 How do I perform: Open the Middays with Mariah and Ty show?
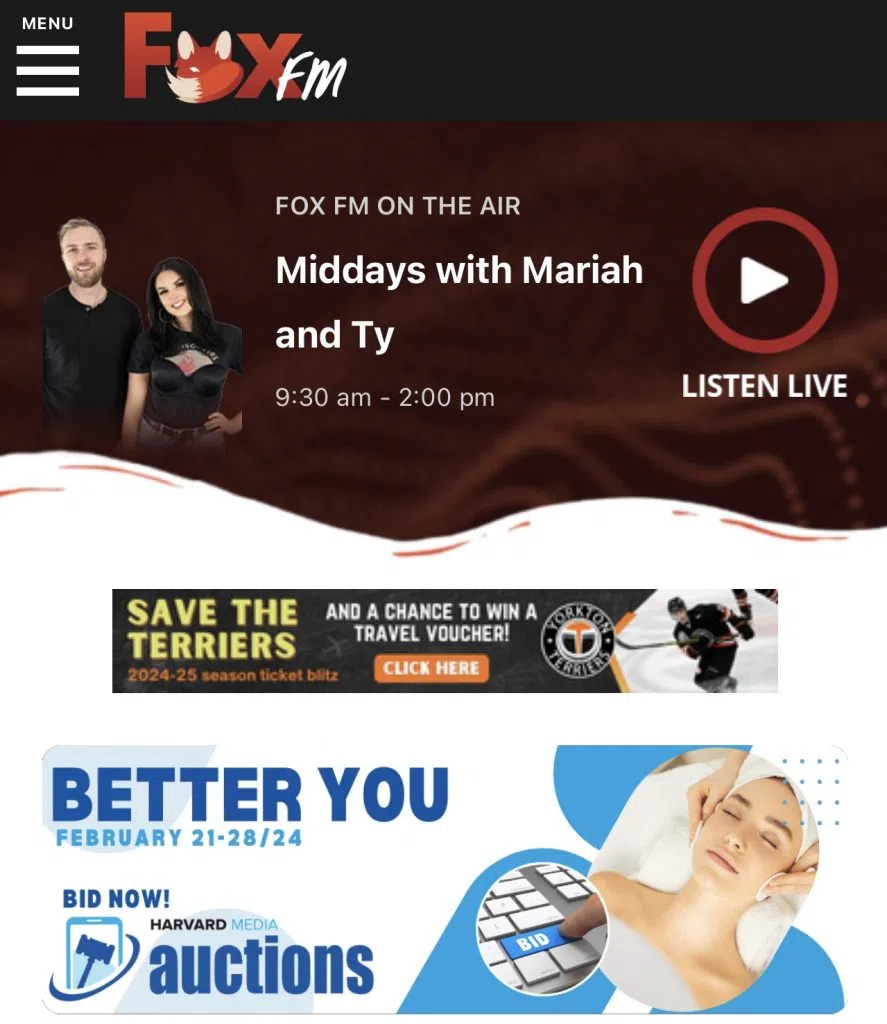tap(458, 302)
